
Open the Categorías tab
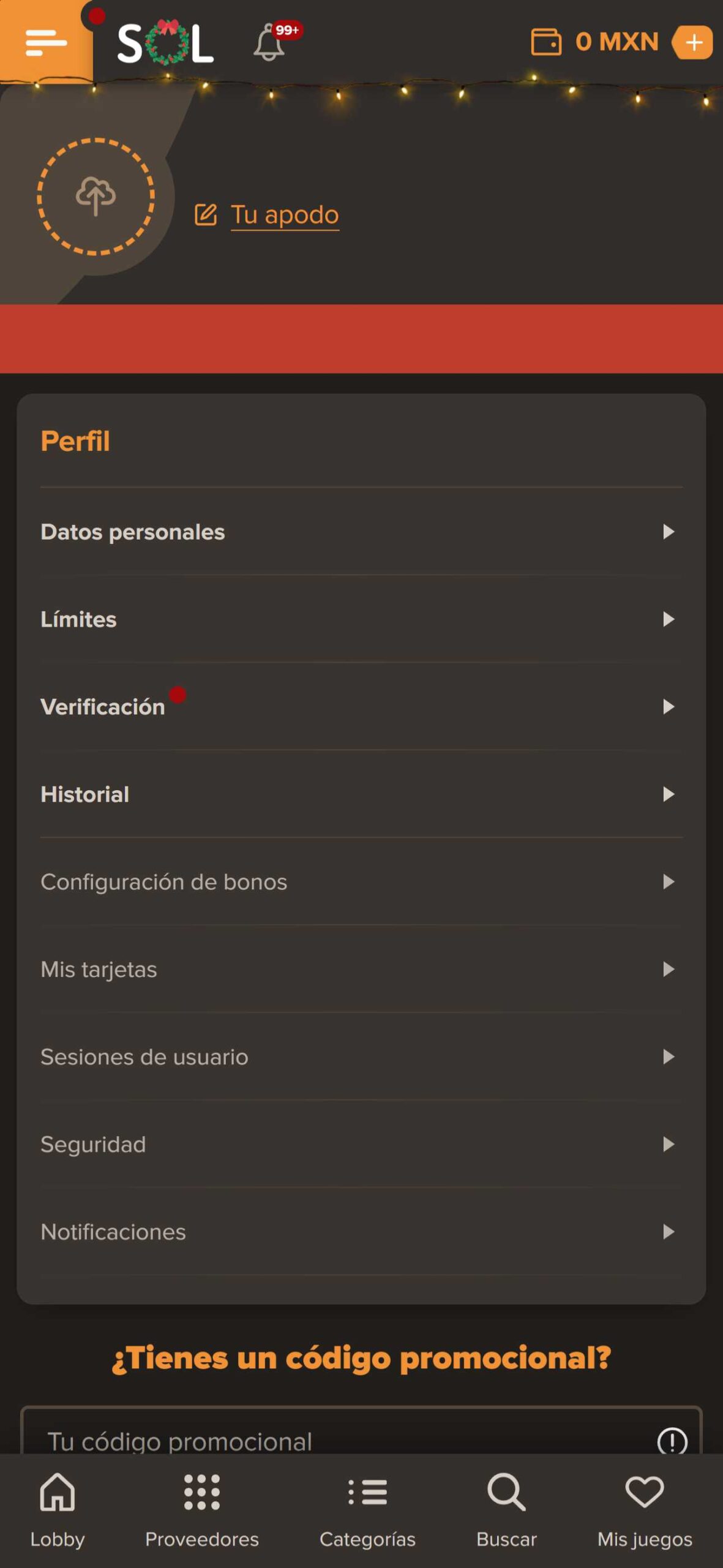tap(367, 1510)
